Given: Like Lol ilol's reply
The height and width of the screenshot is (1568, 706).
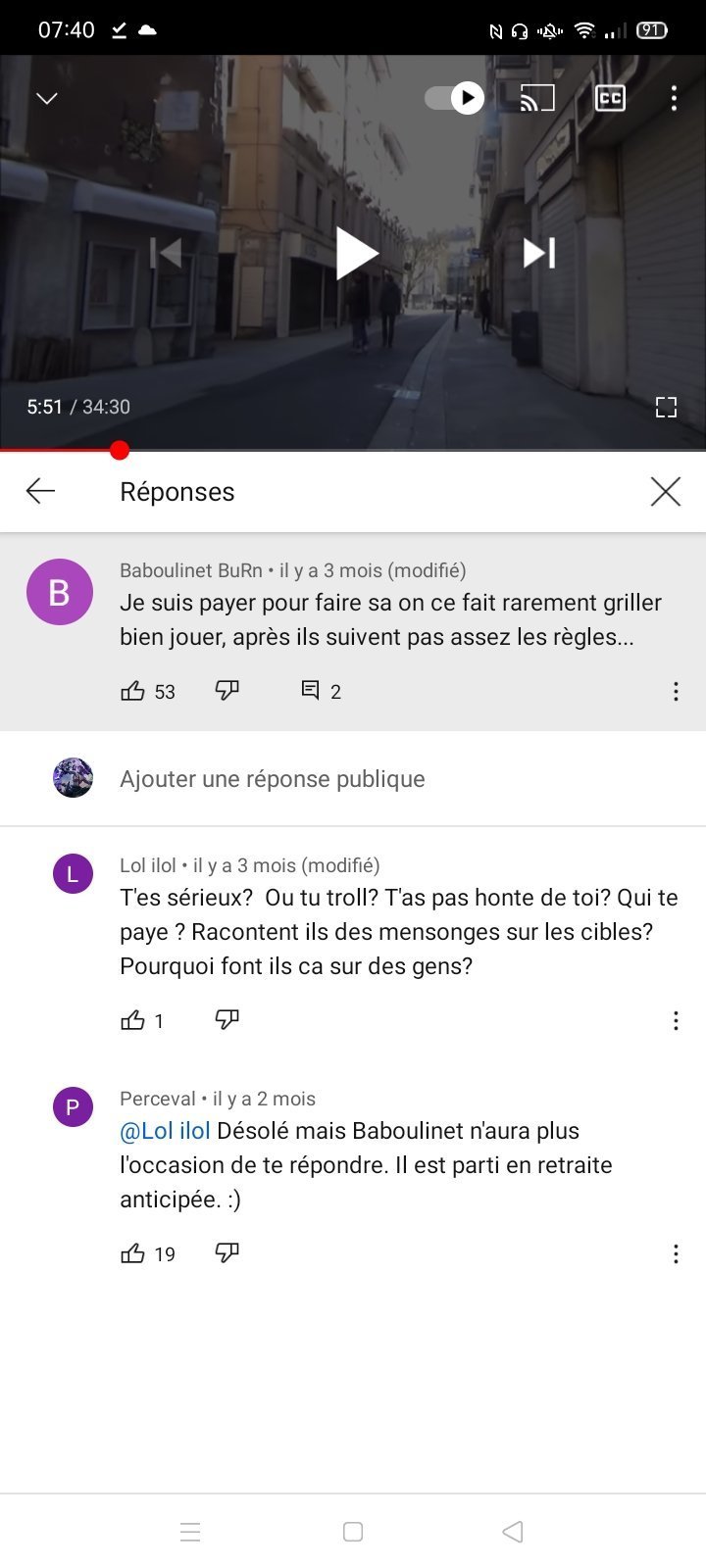Looking at the screenshot, I should click(132, 1020).
